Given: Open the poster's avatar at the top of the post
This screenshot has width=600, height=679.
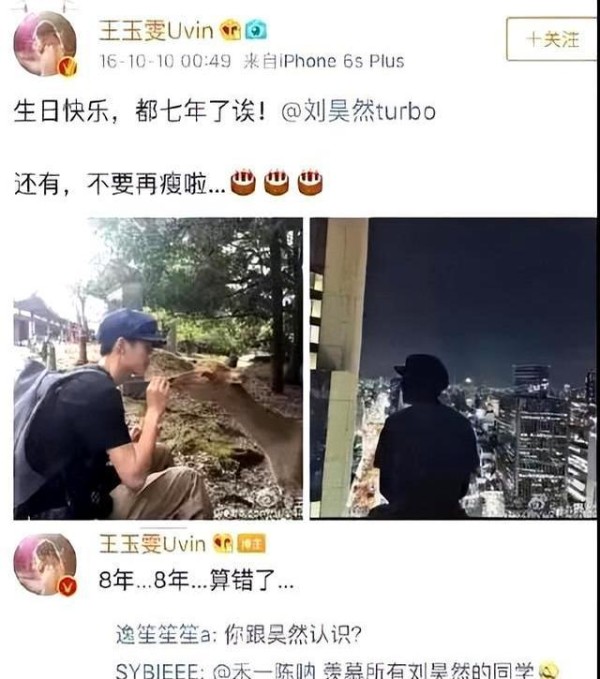Looking at the screenshot, I should click(45, 44).
